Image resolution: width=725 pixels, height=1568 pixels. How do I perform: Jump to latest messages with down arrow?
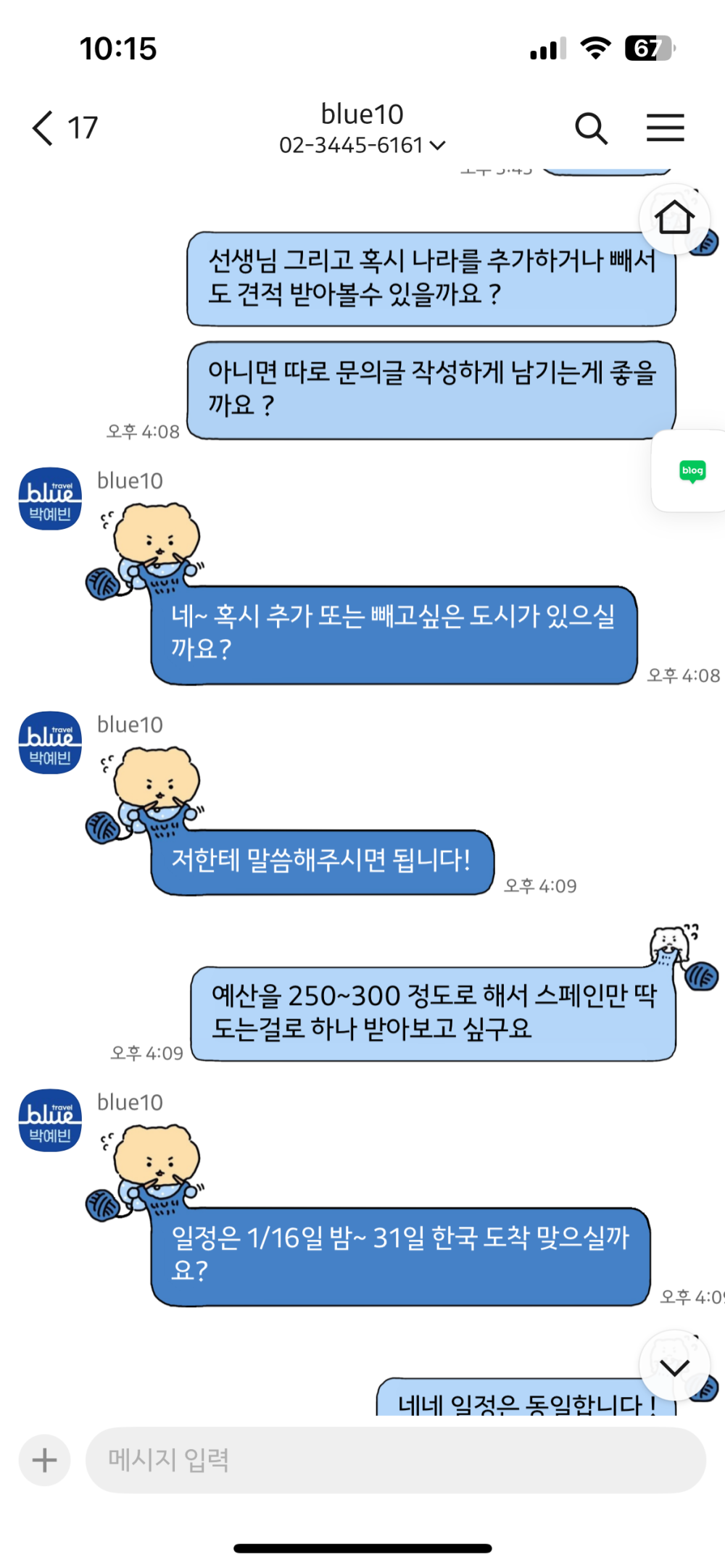pyautogui.click(x=674, y=1367)
